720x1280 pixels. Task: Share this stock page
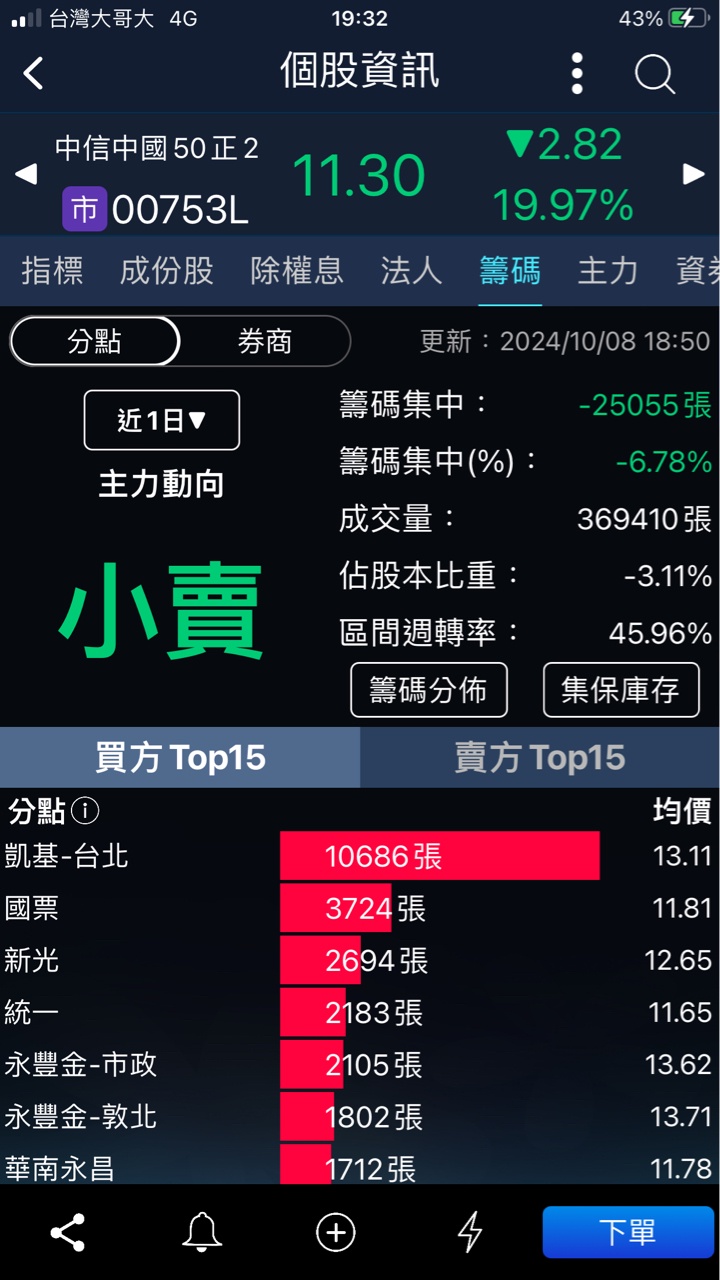68,1232
